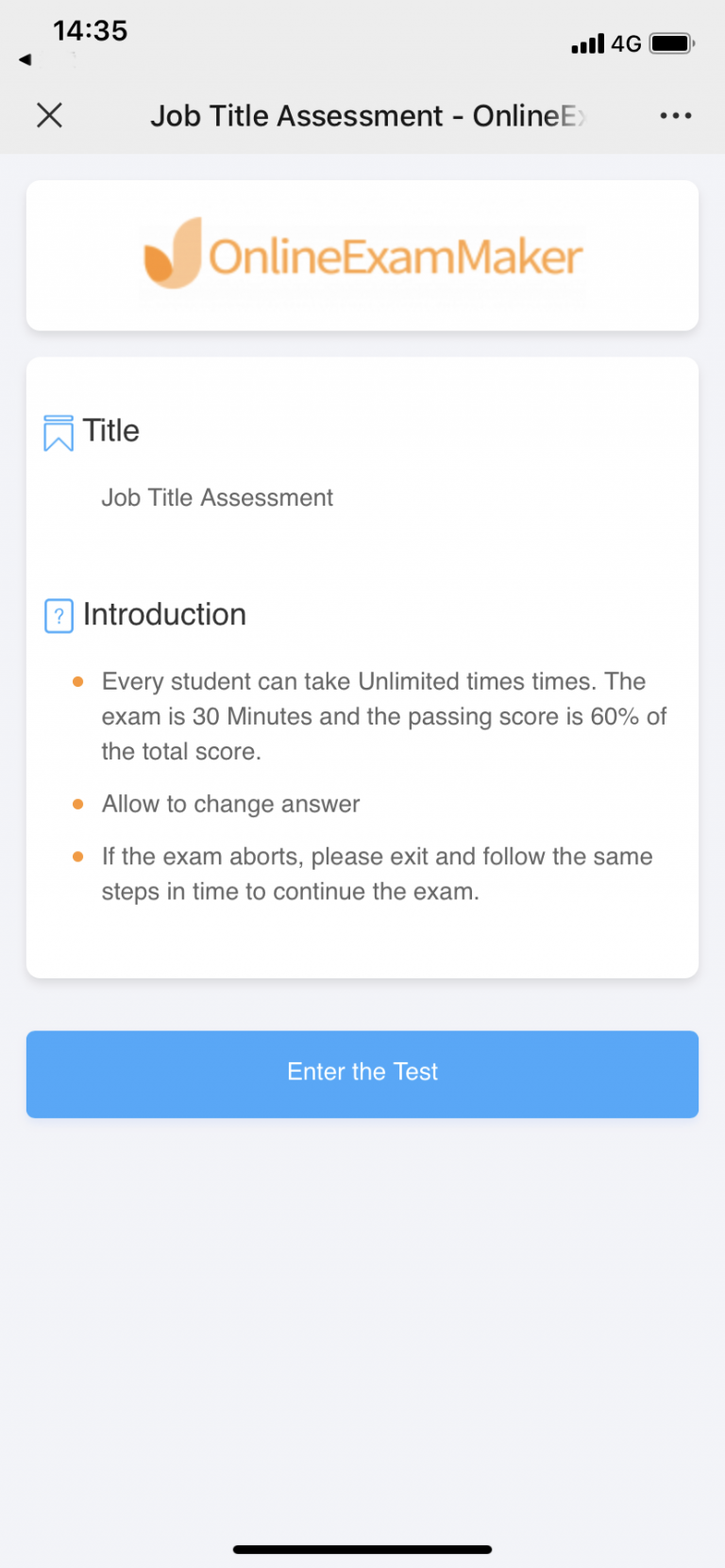The image size is (725, 1568).
Task: Tap the 4G network label
Action: coord(625,43)
